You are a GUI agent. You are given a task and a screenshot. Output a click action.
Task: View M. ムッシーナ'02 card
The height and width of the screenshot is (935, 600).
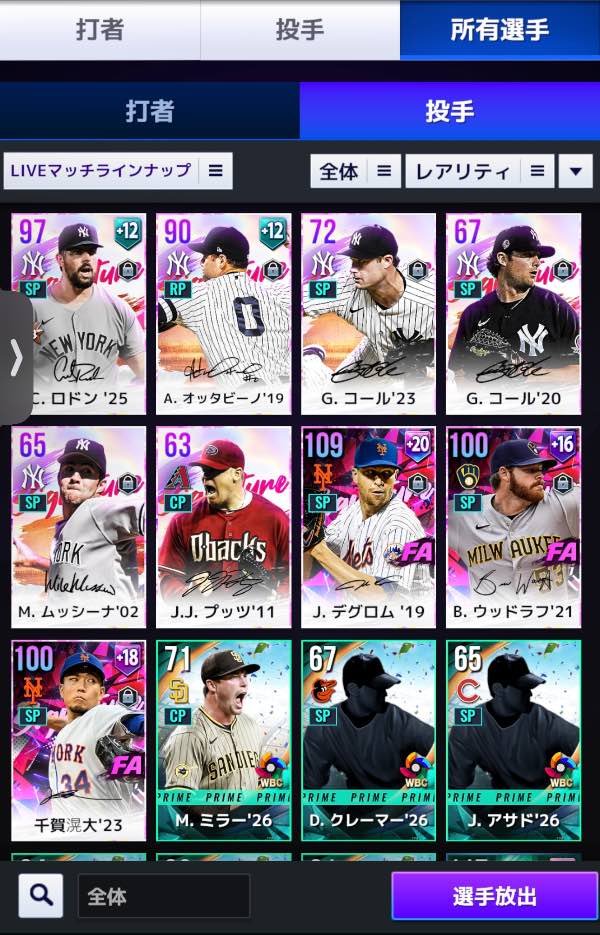pos(79,527)
